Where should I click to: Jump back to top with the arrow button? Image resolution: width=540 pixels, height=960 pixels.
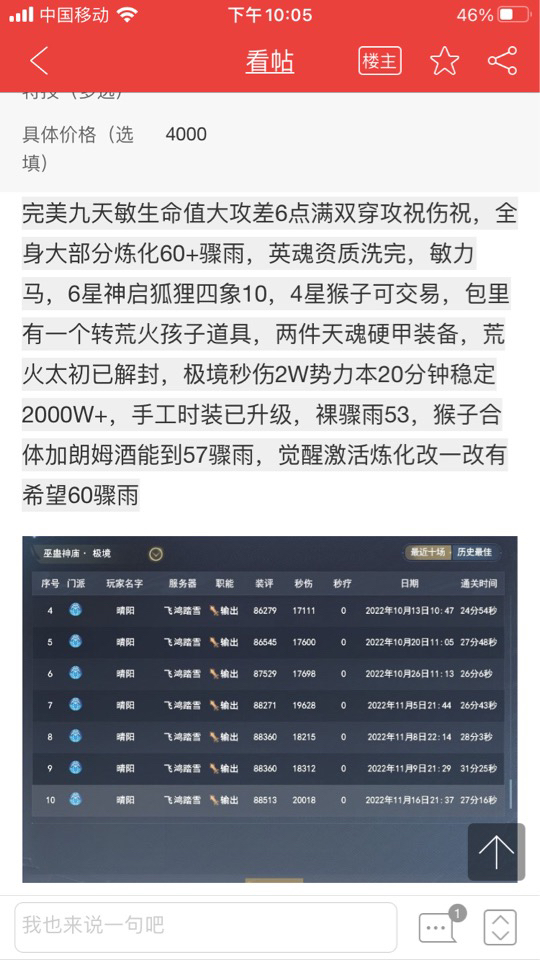click(x=497, y=852)
